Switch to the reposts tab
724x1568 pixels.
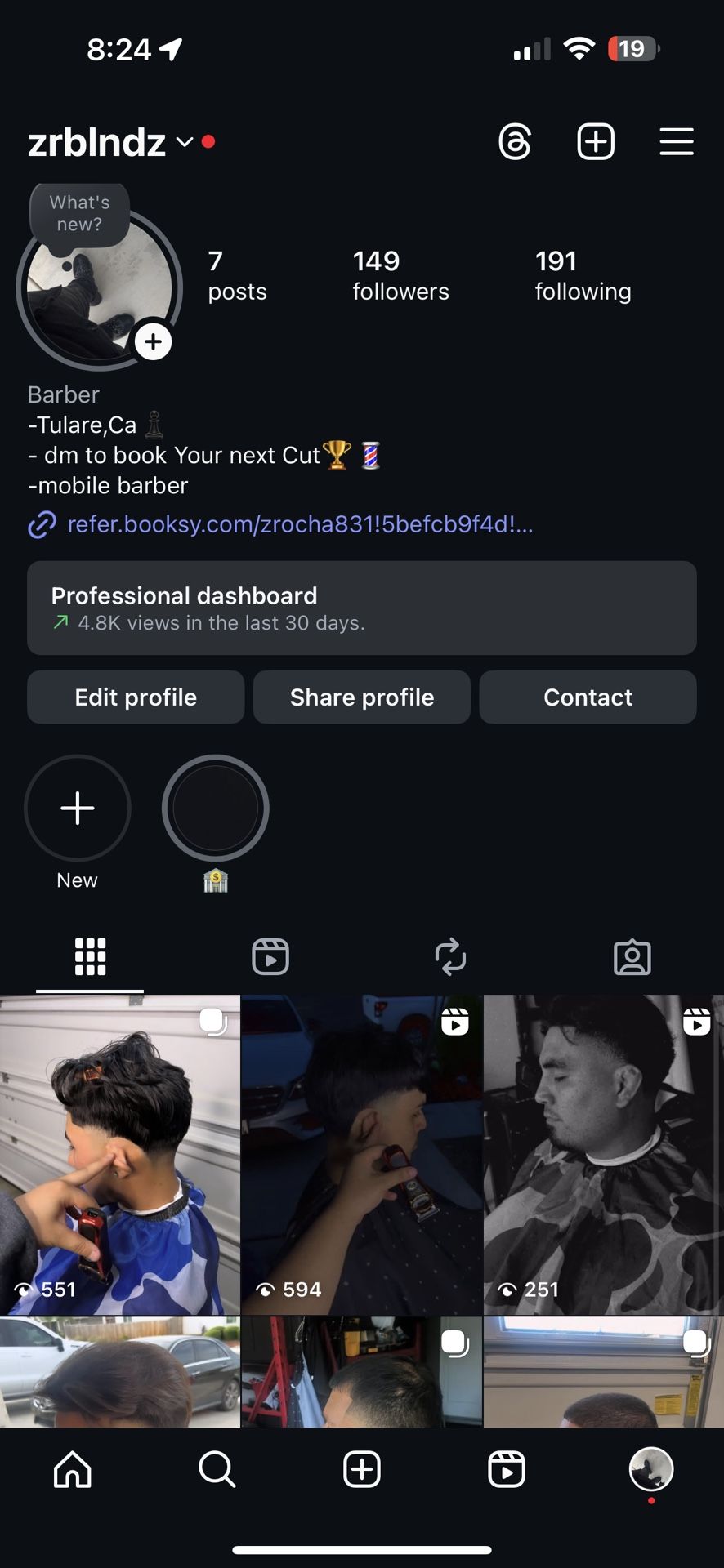(450, 956)
